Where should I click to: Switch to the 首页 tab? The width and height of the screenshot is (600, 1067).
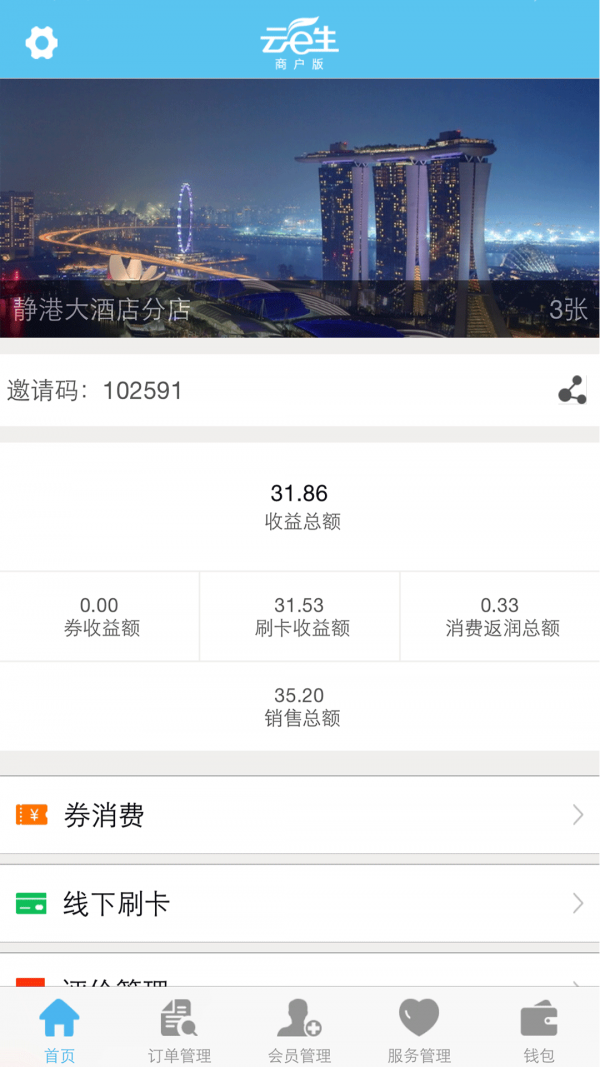[x=59, y=1030]
